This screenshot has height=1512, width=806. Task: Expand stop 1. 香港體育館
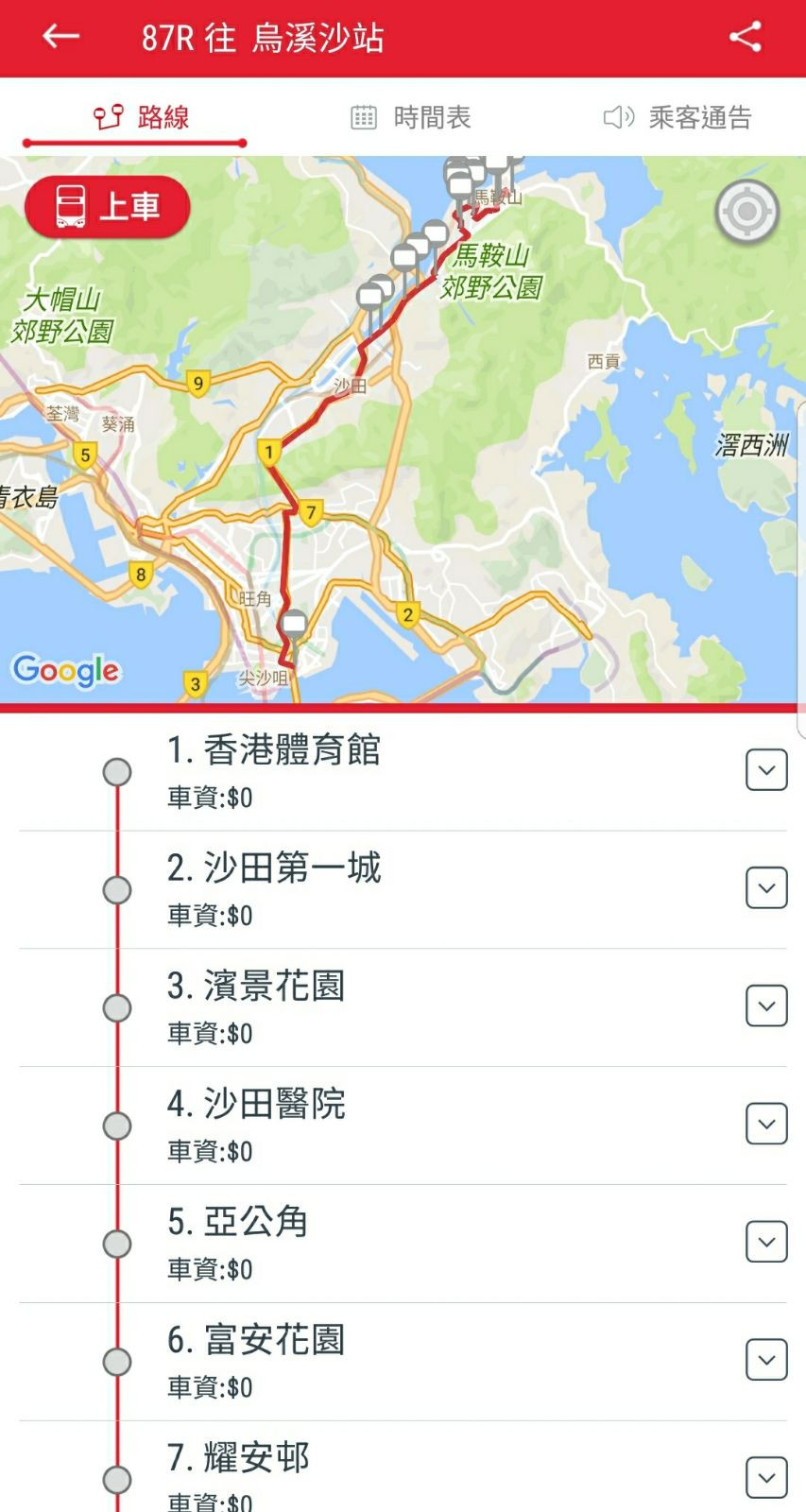point(766,770)
